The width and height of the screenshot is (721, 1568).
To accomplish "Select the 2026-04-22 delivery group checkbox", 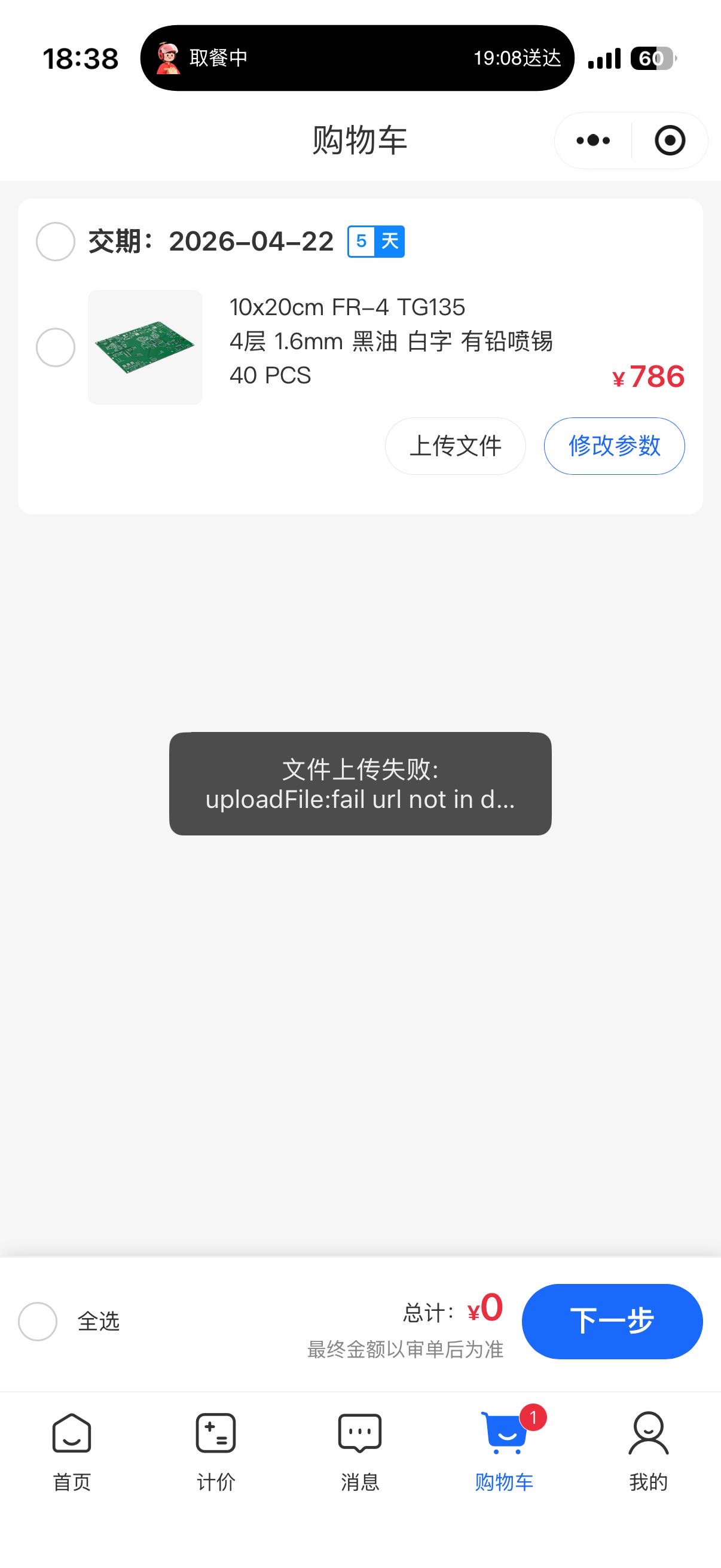I will point(56,242).
